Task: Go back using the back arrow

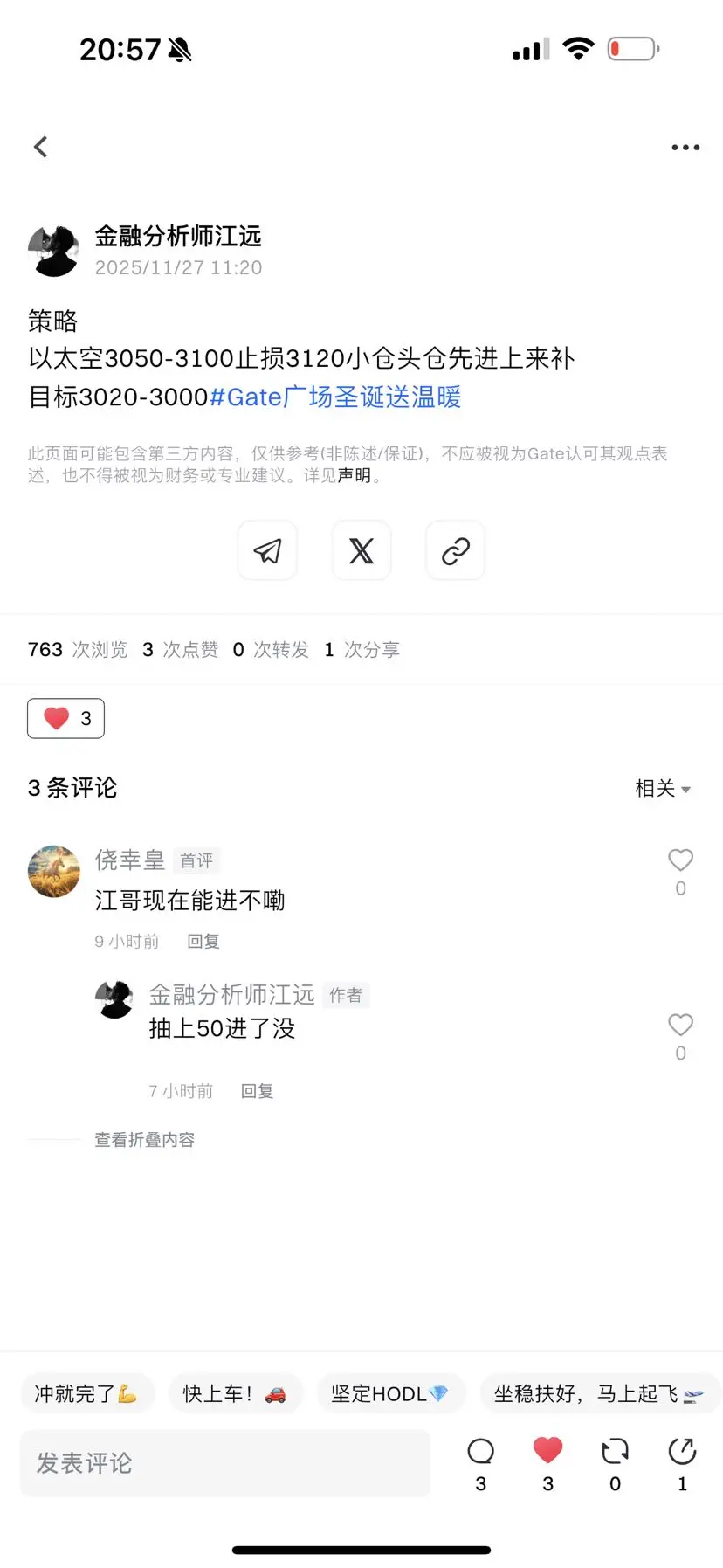Action: point(40,147)
